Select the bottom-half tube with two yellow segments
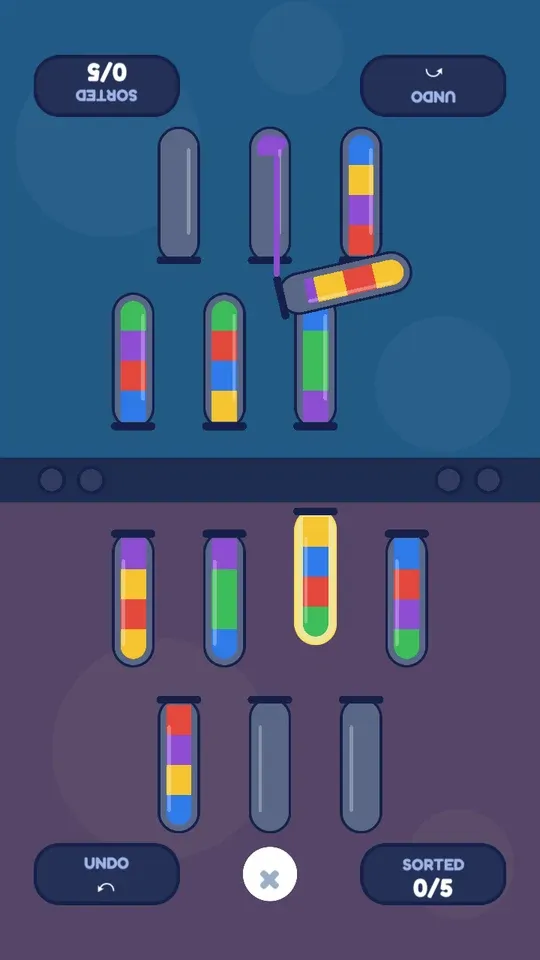The height and width of the screenshot is (960, 540). coord(133,598)
